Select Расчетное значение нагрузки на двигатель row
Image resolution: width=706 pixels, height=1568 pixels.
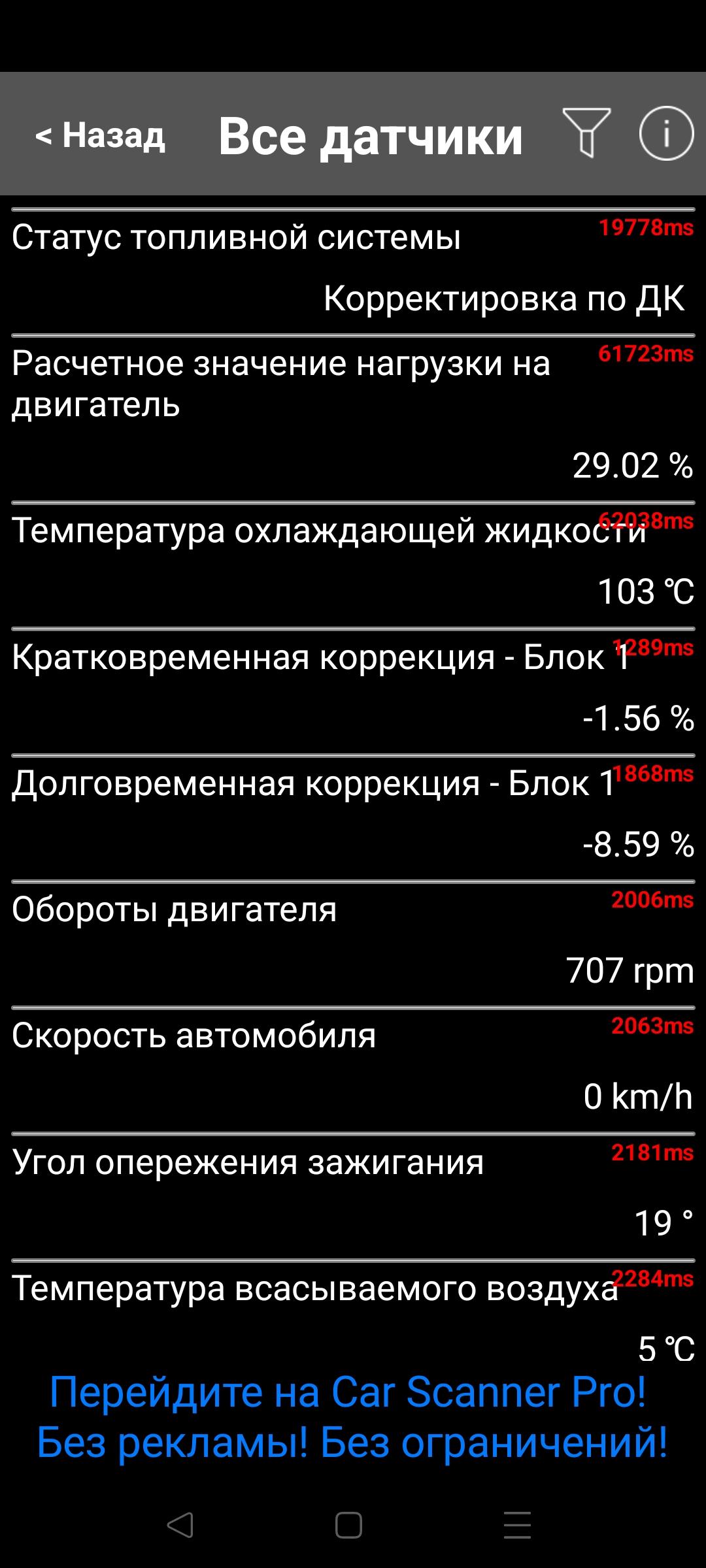(353, 418)
